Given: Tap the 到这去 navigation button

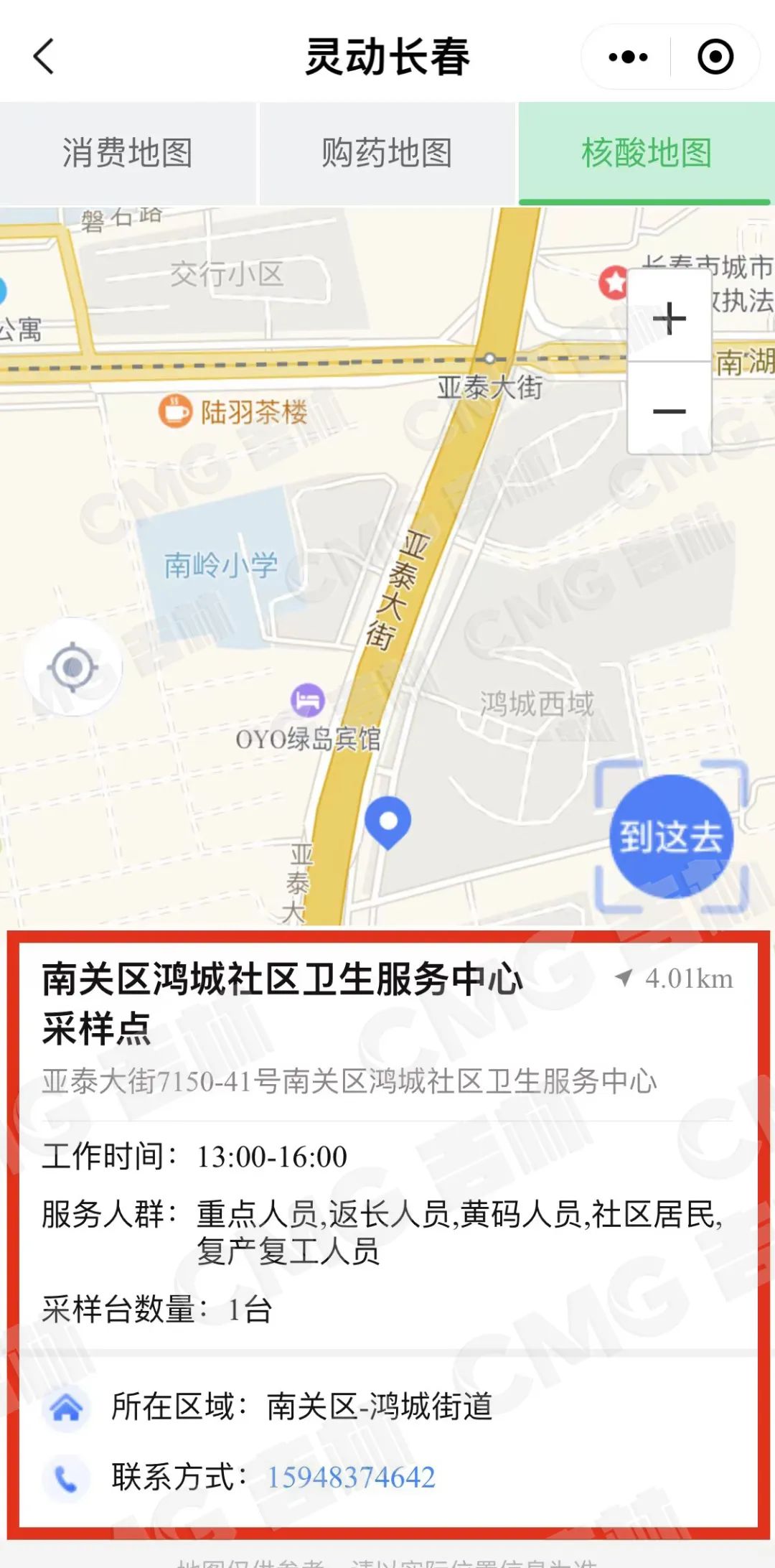Looking at the screenshot, I should click(671, 836).
